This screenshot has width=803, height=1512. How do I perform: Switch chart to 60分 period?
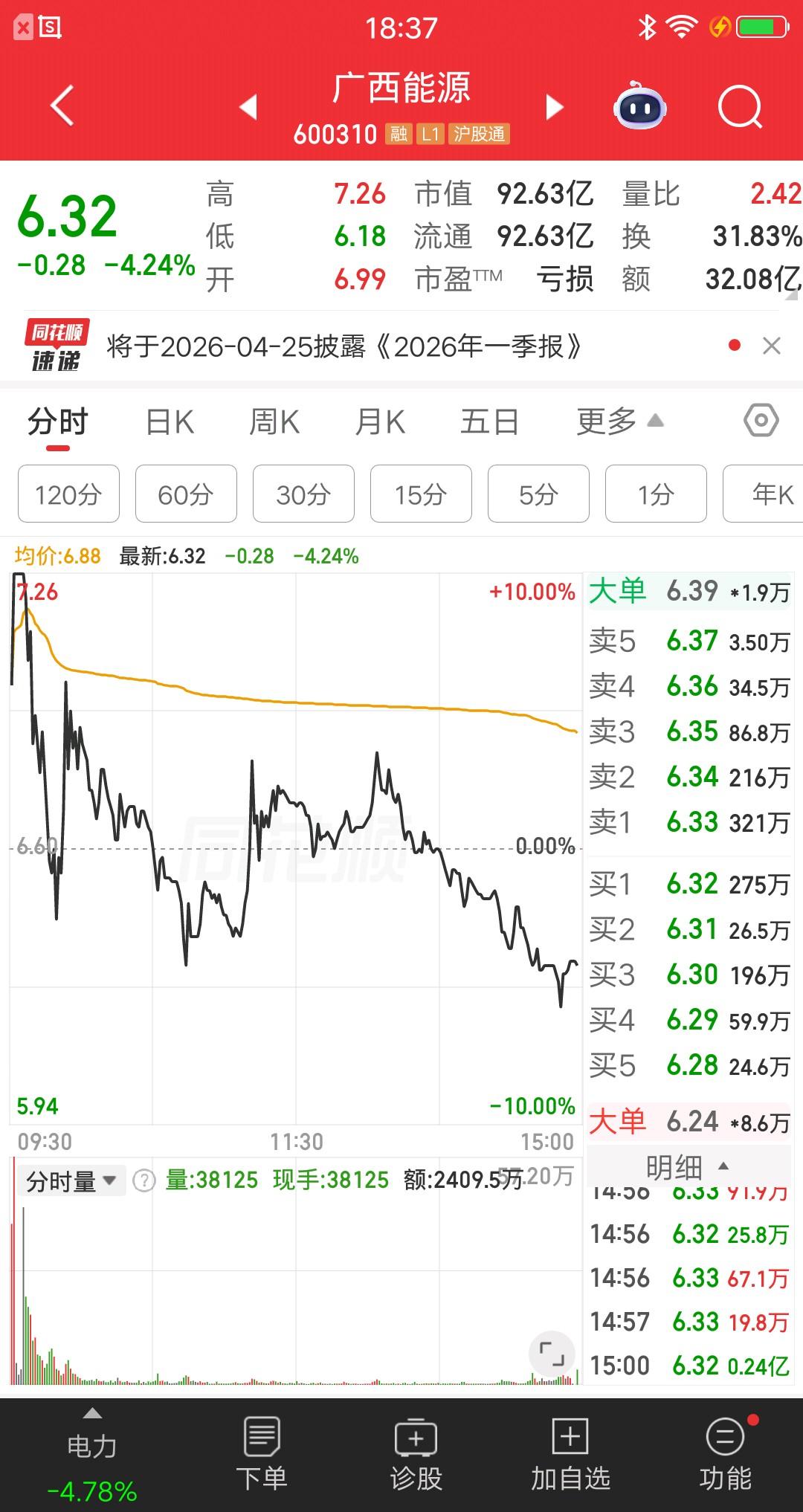pos(185,494)
